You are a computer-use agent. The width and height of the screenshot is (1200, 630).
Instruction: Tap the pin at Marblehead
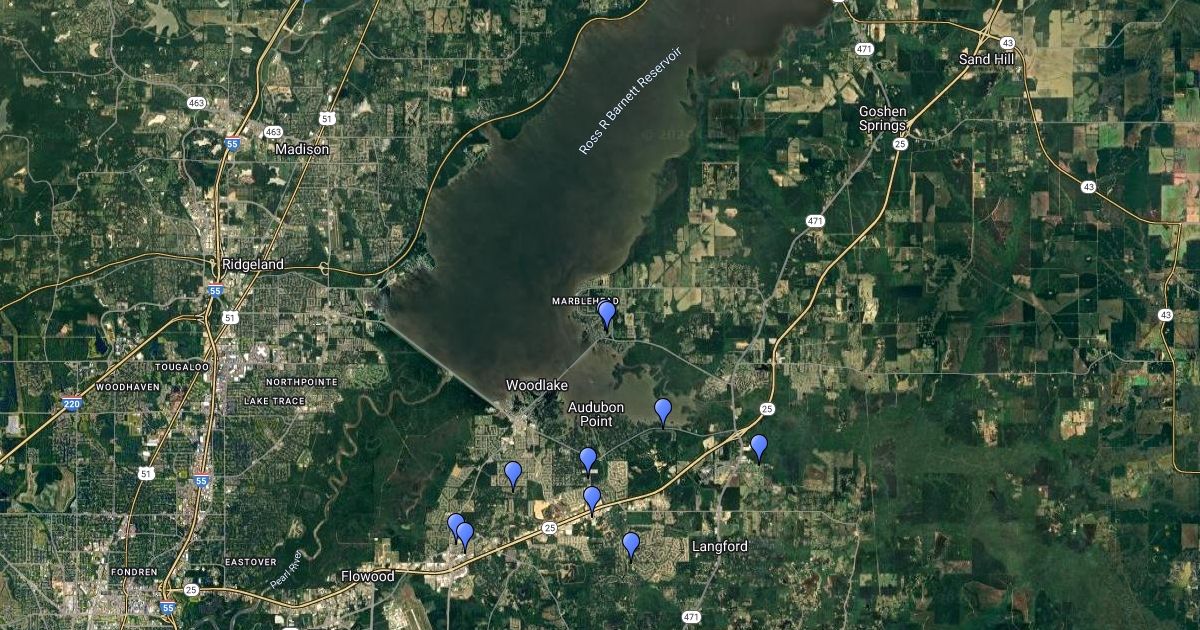point(606,313)
